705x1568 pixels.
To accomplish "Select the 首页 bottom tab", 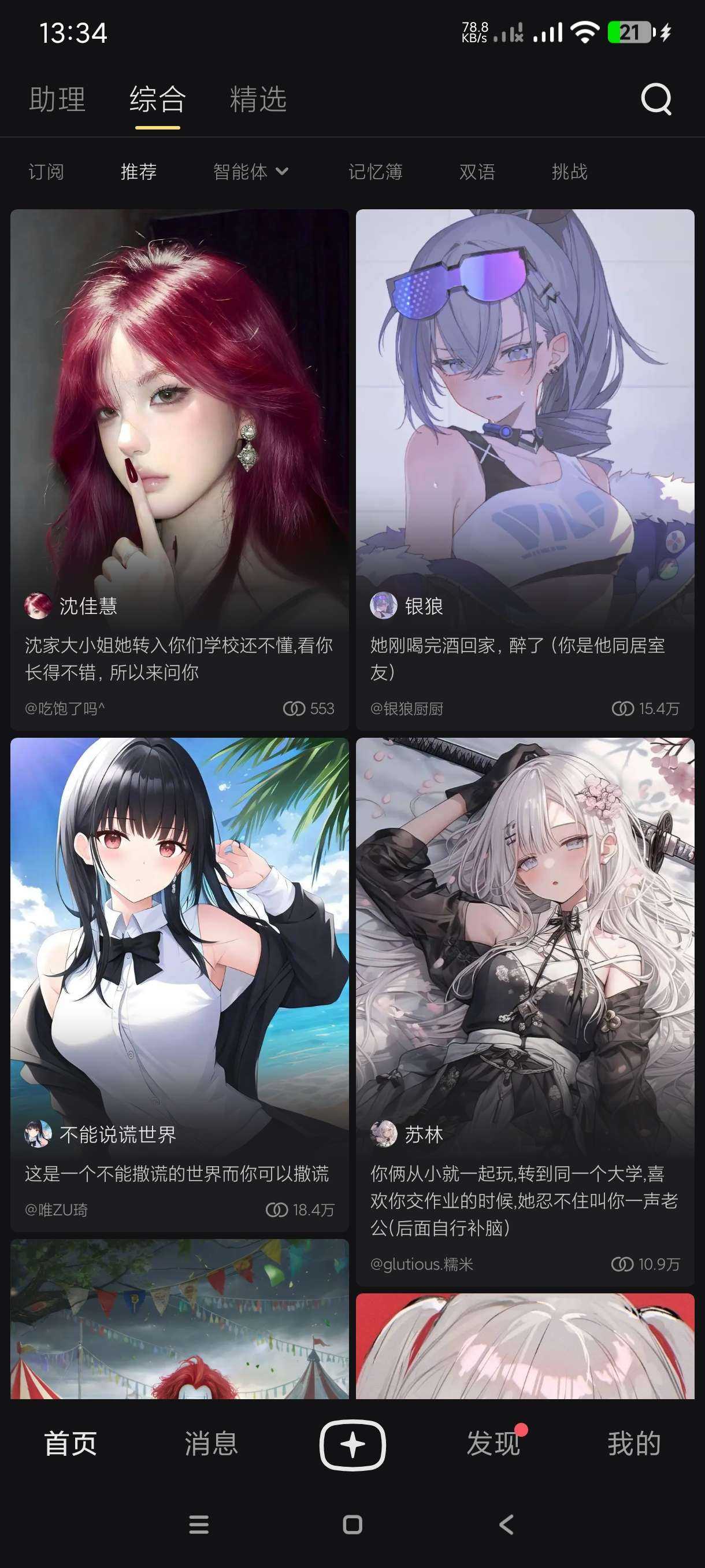I will click(70, 1444).
